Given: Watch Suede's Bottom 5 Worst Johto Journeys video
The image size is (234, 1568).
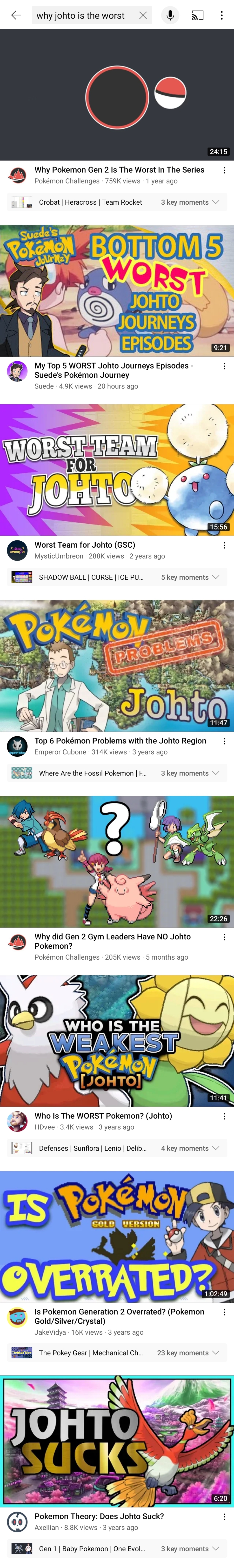Looking at the screenshot, I should [x=117, y=290].
